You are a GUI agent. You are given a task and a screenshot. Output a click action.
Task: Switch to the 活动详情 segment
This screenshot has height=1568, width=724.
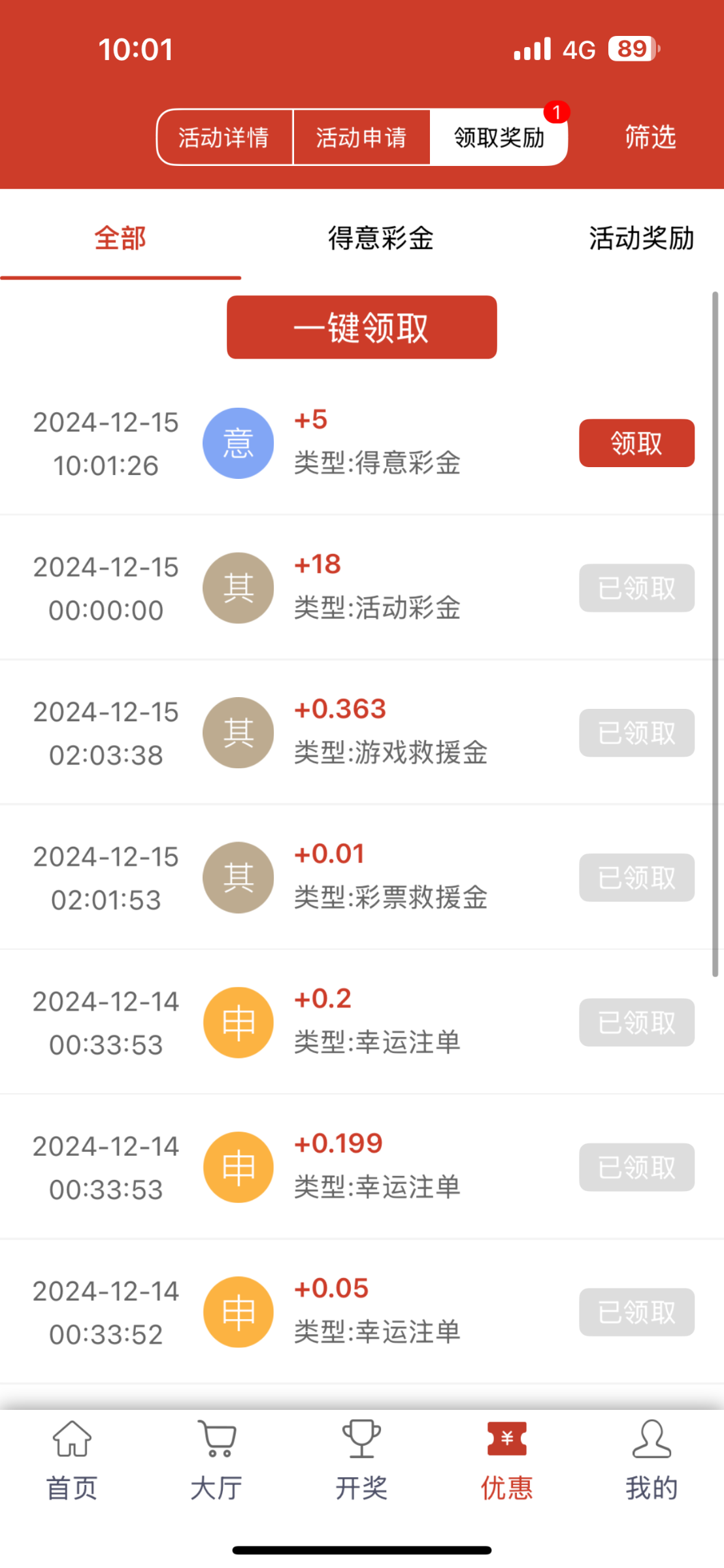click(x=224, y=137)
